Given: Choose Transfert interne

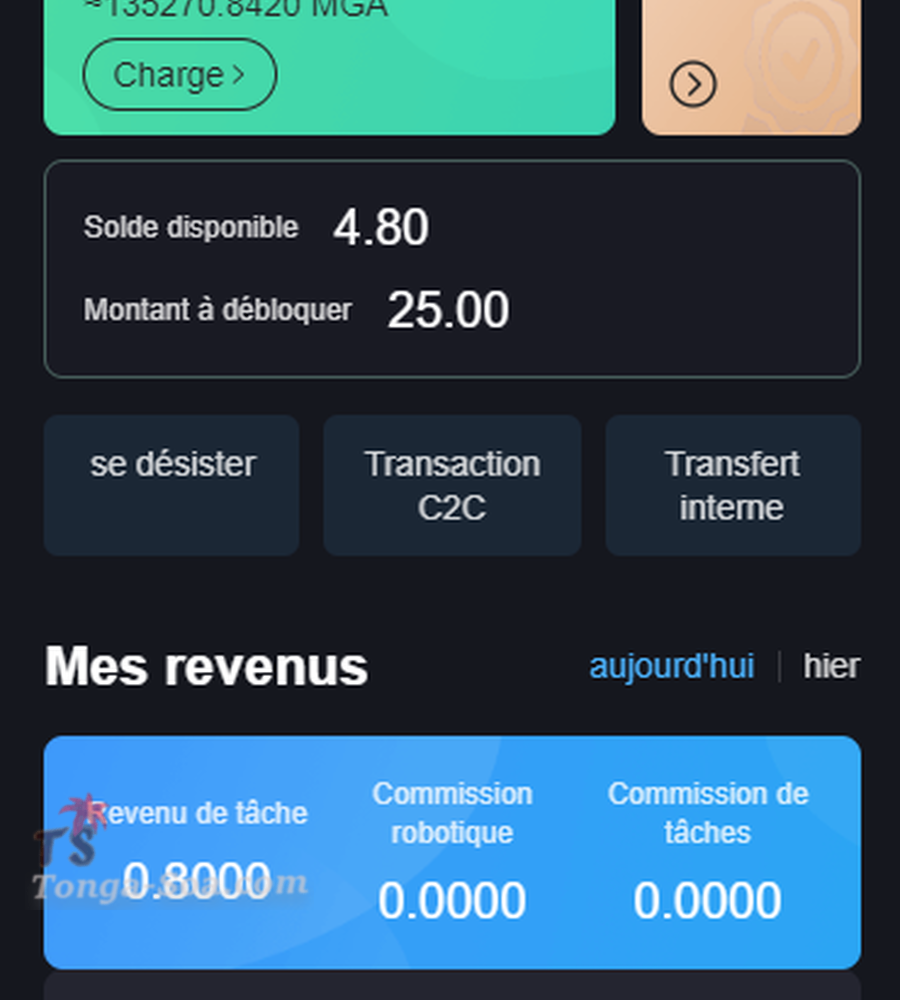Looking at the screenshot, I should pyautogui.click(x=733, y=485).
